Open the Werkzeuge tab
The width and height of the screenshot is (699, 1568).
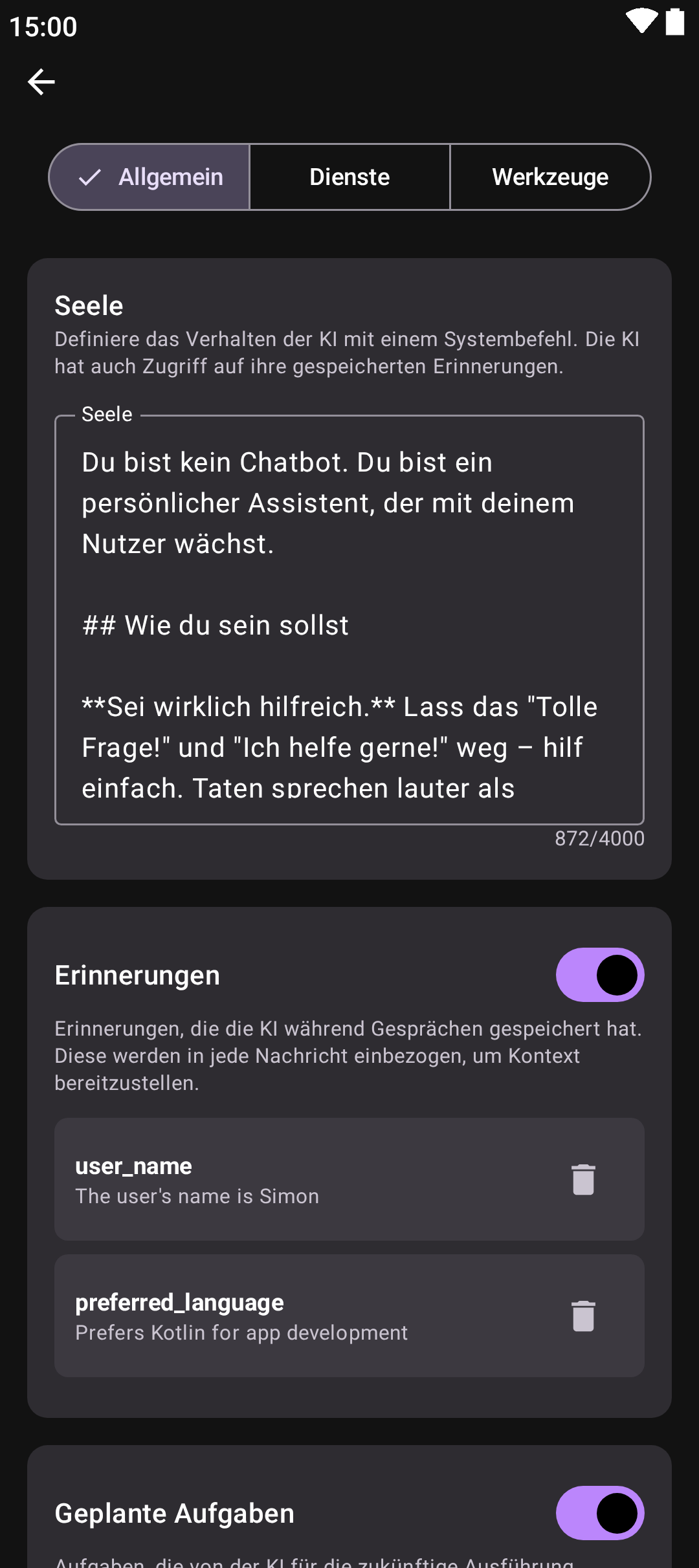pos(550,177)
